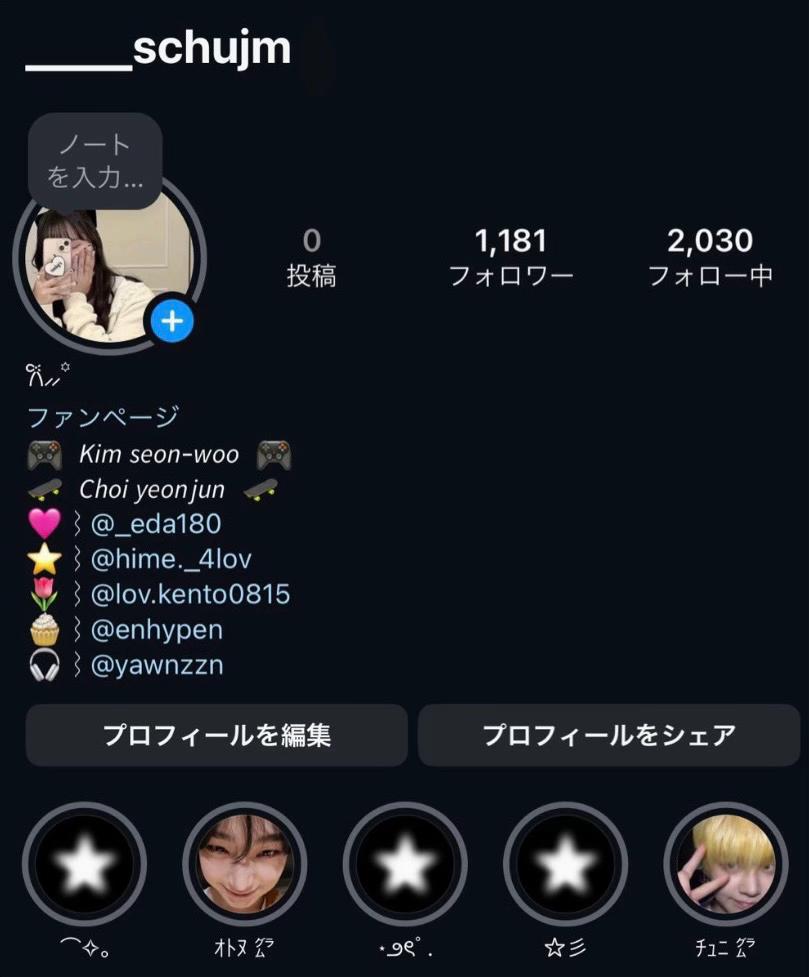The image size is (809, 977).
Task: Open the ｵﾄﾇ story highlight
Action: click(245, 864)
